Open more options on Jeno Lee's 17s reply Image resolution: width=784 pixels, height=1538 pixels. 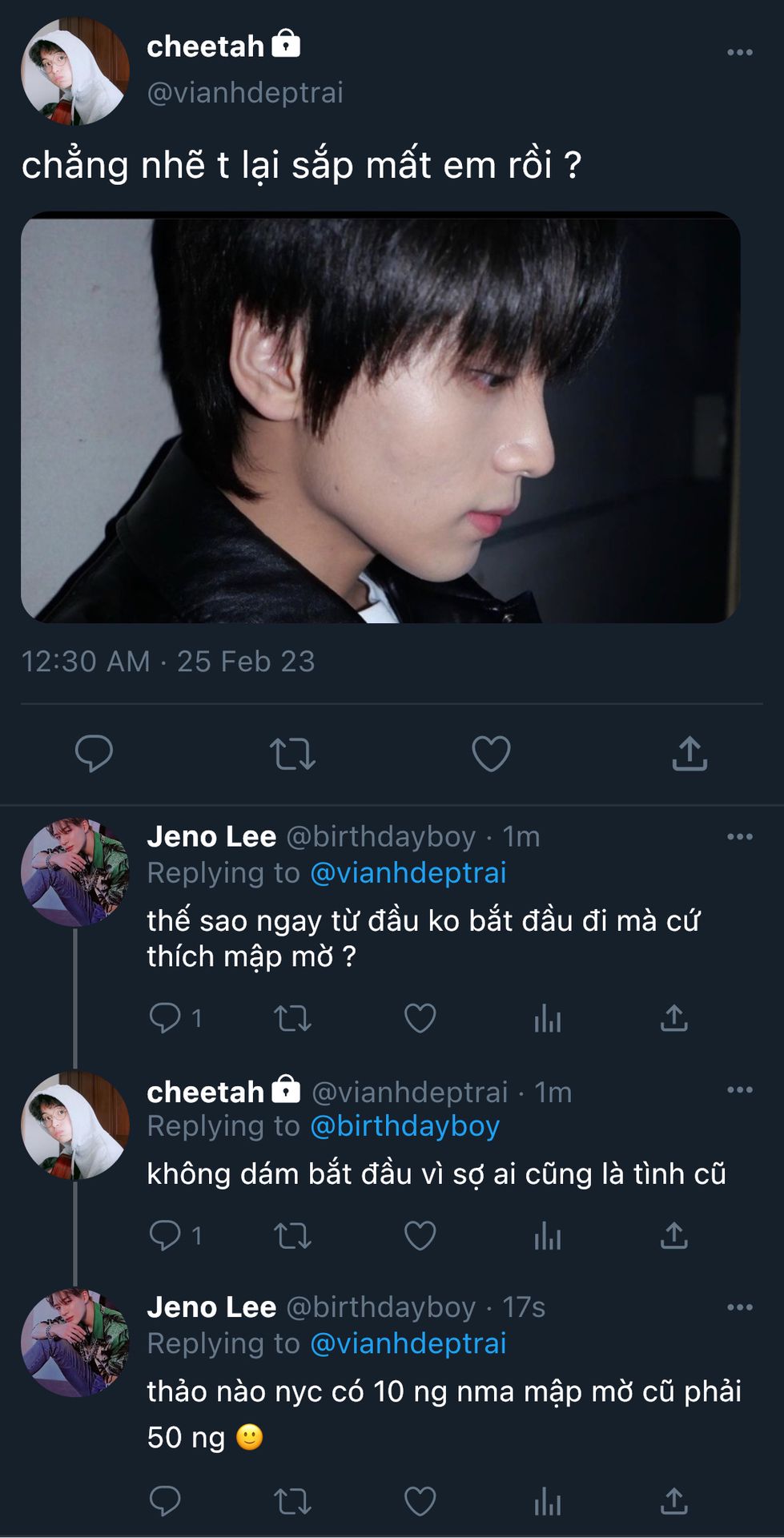pyautogui.click(x=739, y=1307)
